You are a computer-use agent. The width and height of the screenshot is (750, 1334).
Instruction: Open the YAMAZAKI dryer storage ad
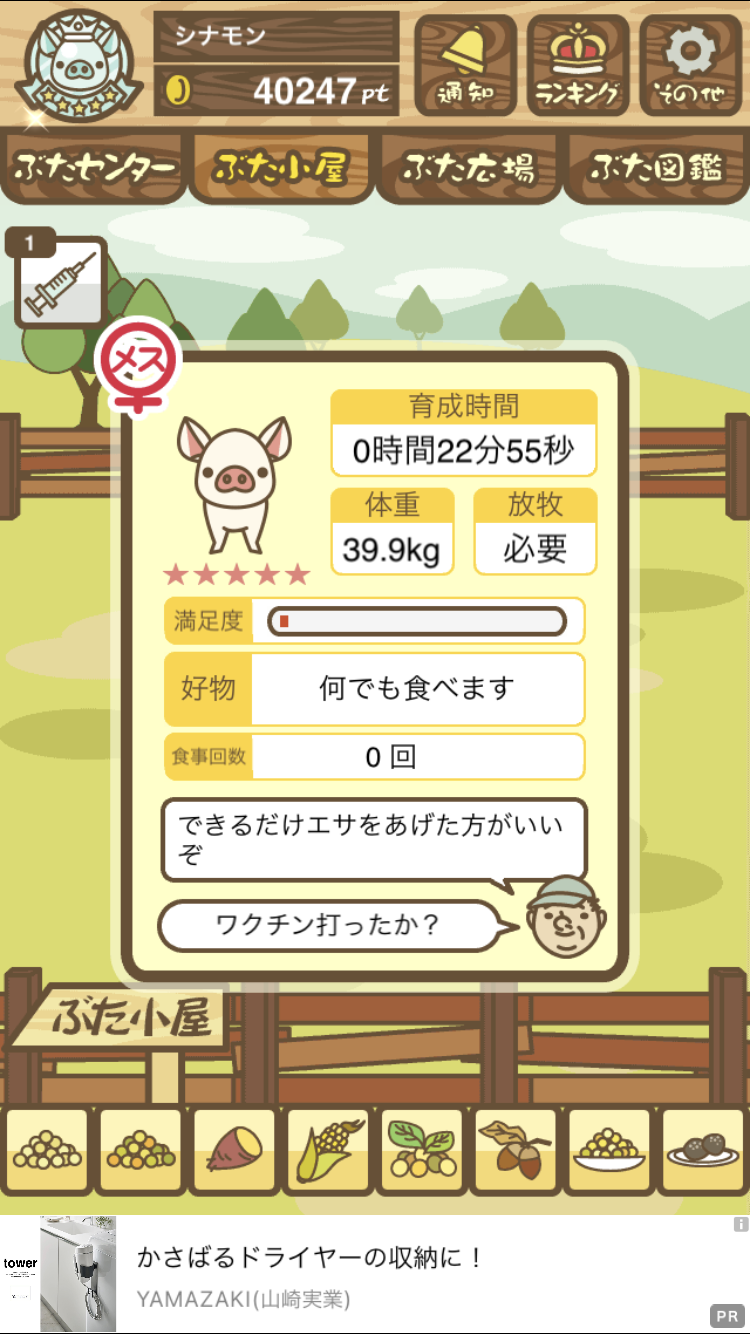coord(375,1274)
